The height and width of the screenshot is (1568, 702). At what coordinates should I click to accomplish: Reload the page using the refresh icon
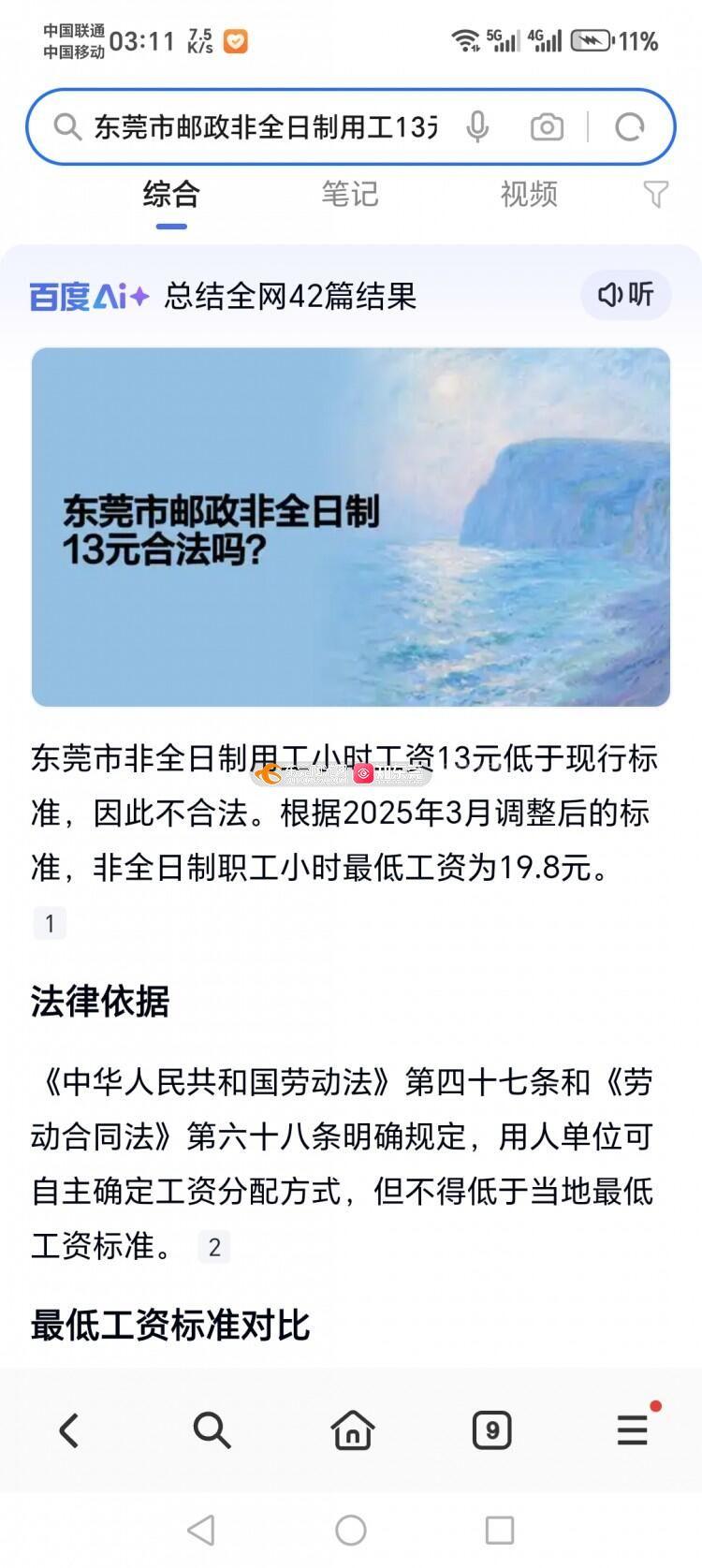pos(630,127)
